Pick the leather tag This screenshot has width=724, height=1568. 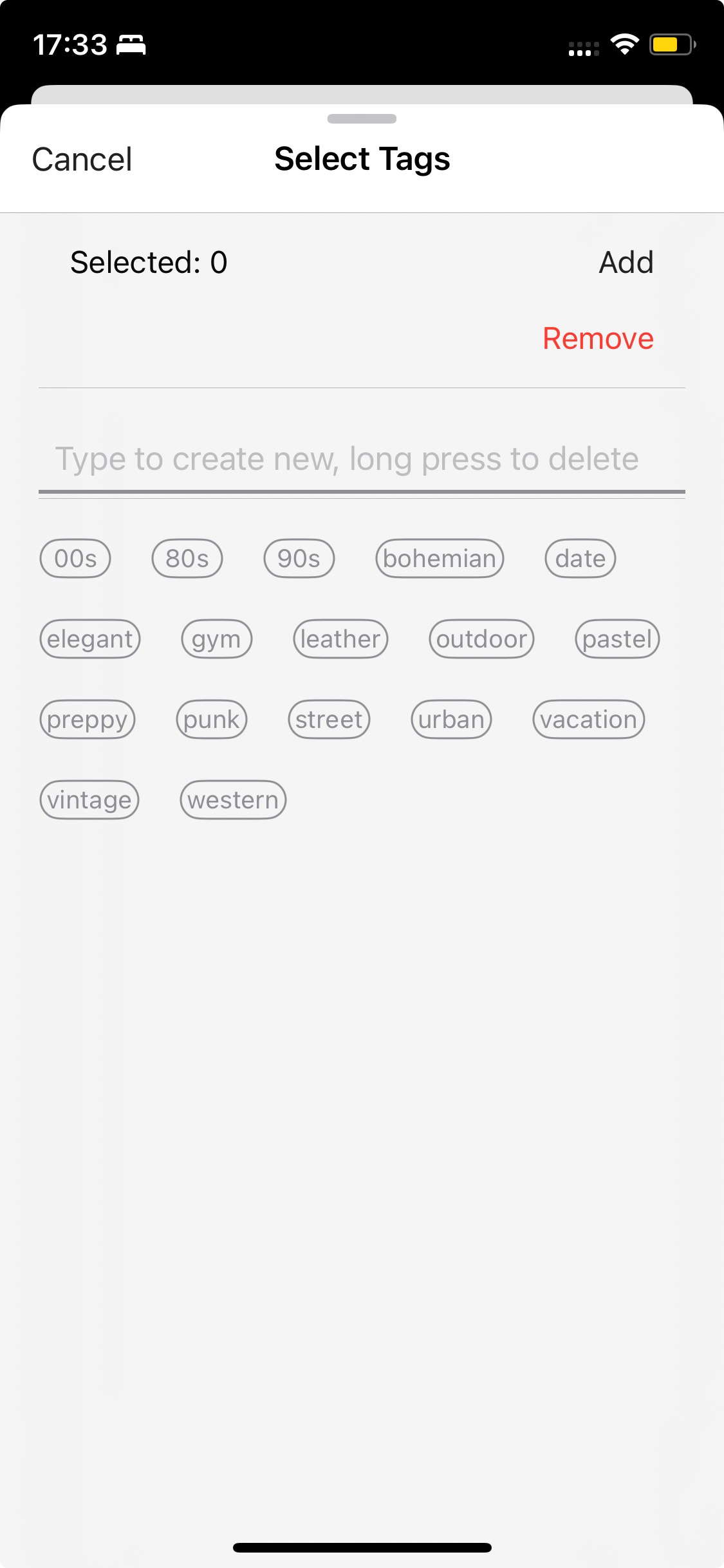340,639
